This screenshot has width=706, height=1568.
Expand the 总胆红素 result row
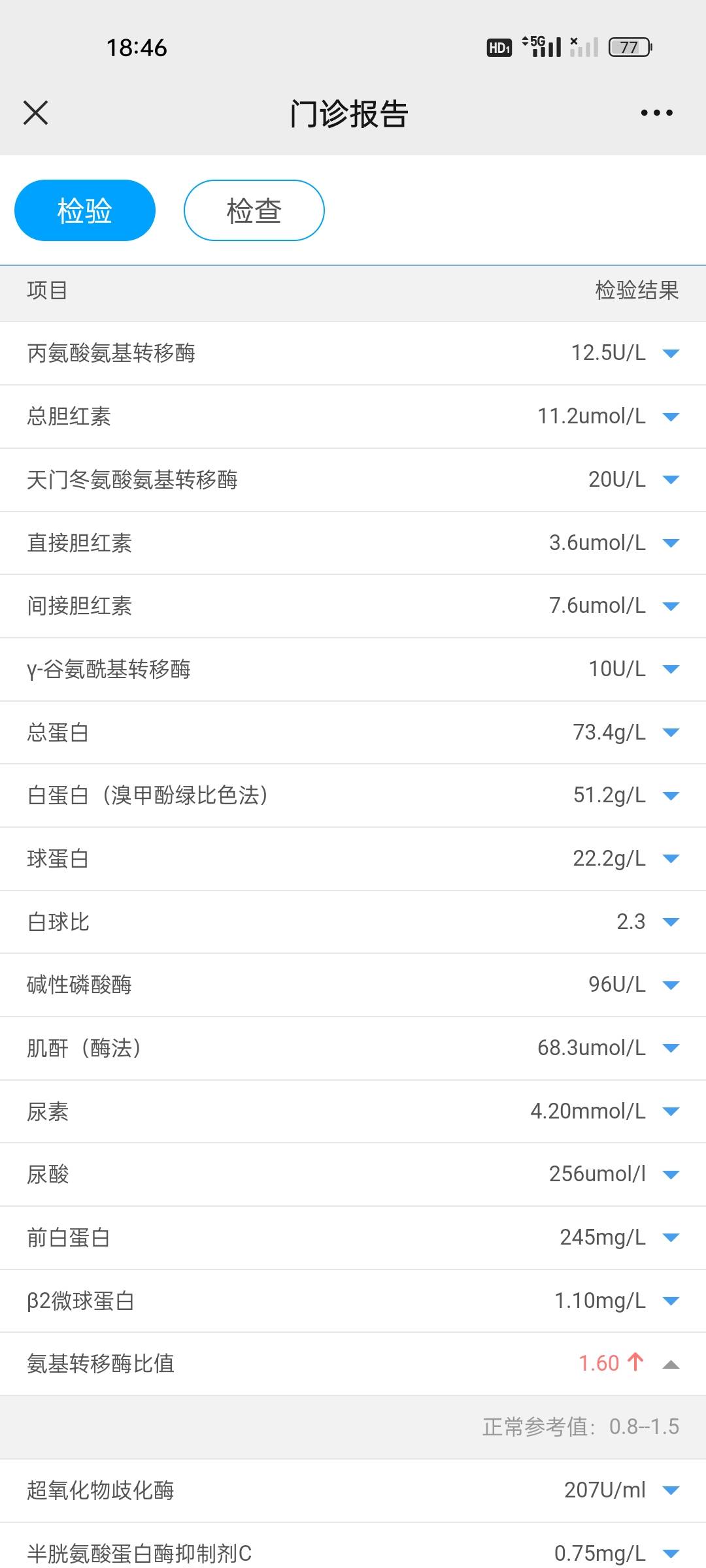click(x=670, y=416)
